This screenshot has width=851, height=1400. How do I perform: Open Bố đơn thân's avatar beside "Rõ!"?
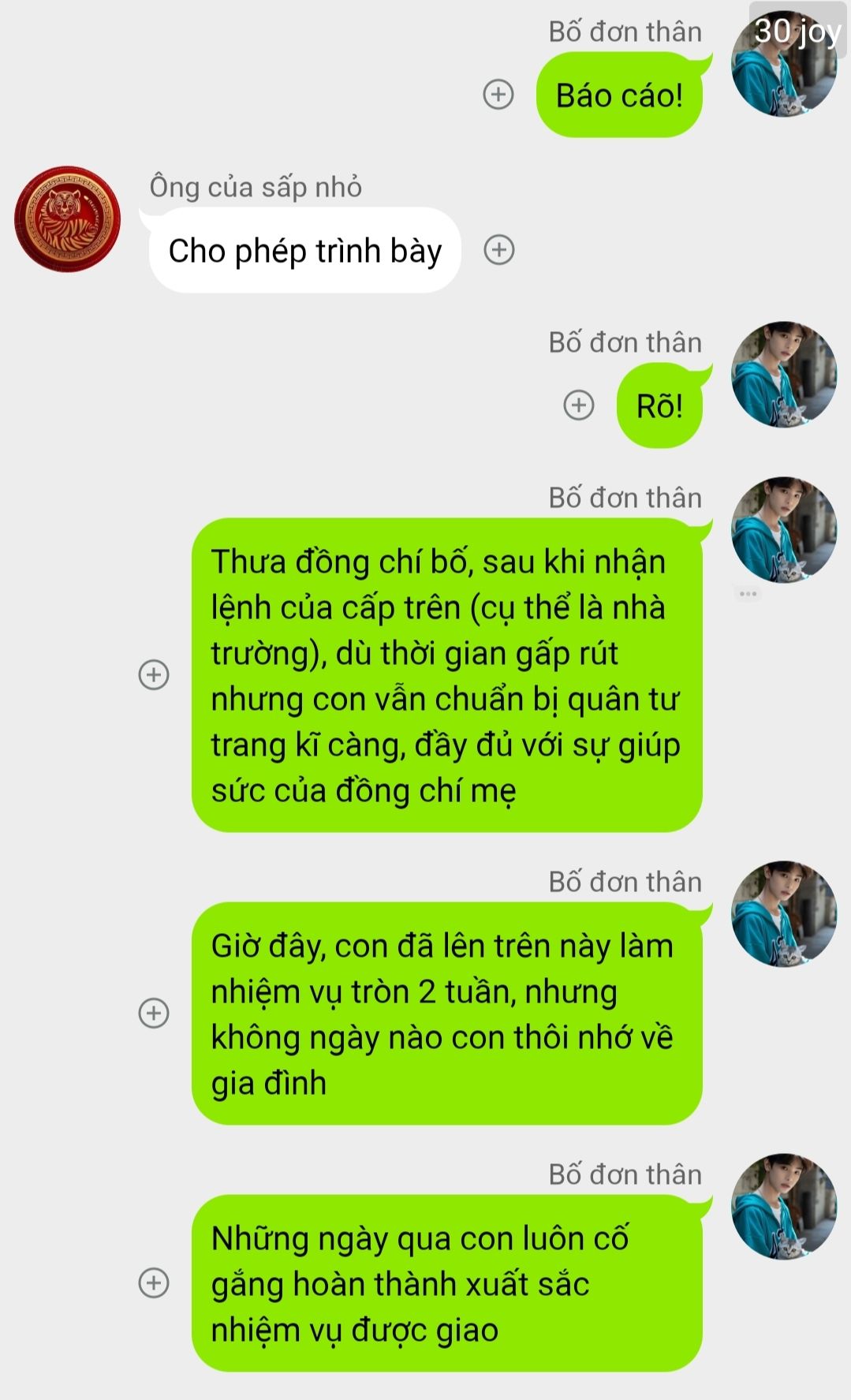(x=784, y=375)
